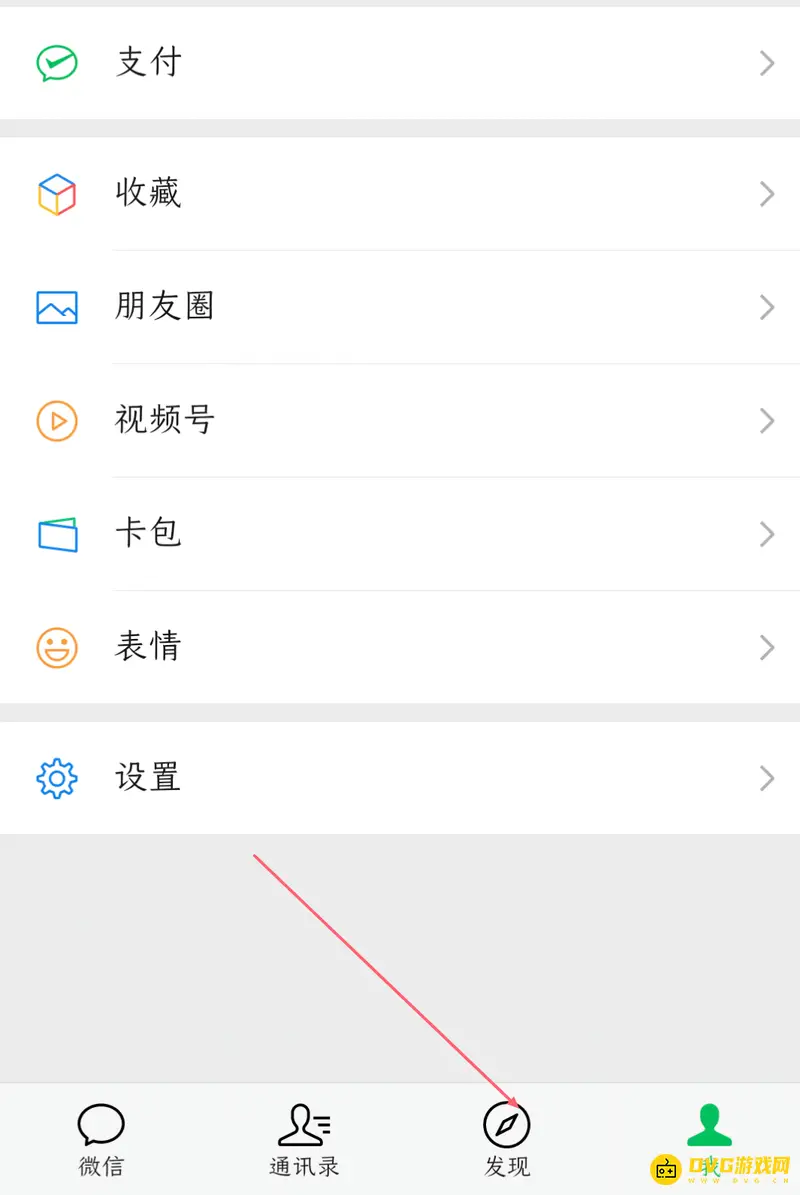Open the 卡包 card wallet icon
Screen dimensions: 800x1195
click(x=57, y=533)
